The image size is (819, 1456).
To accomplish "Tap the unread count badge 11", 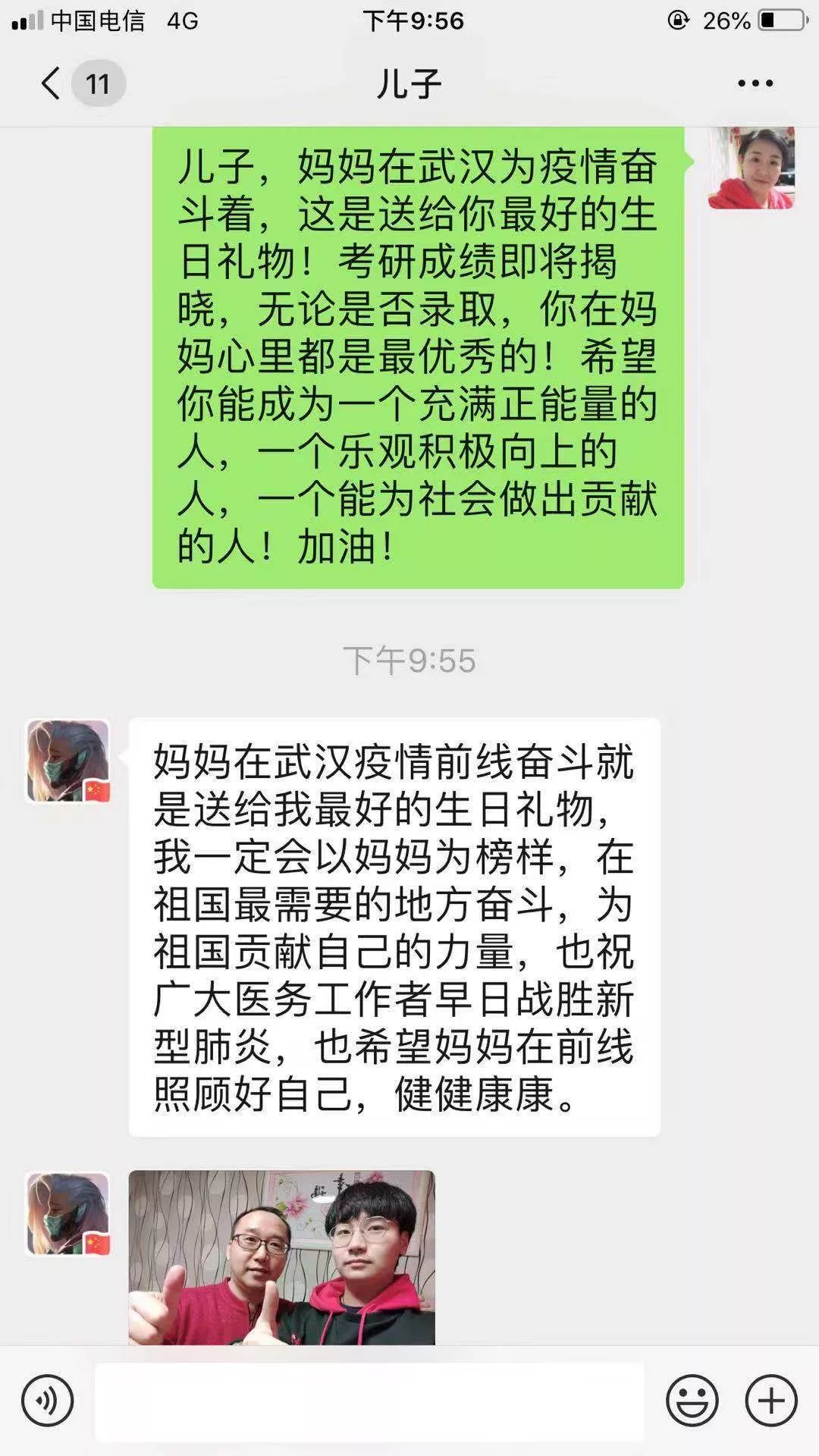I will click(97, 83).
